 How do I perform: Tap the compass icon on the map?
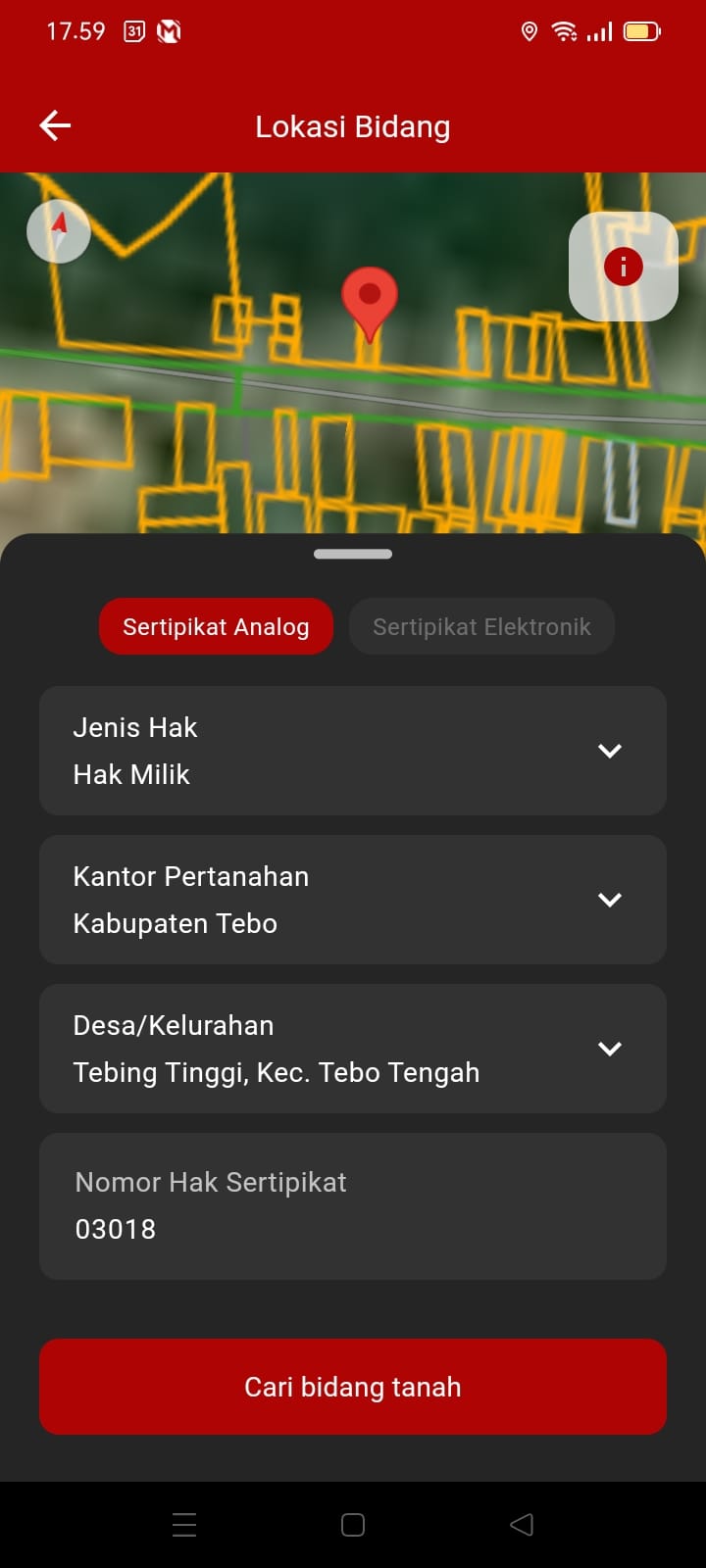pyautogui.click(x=59, y=232)
